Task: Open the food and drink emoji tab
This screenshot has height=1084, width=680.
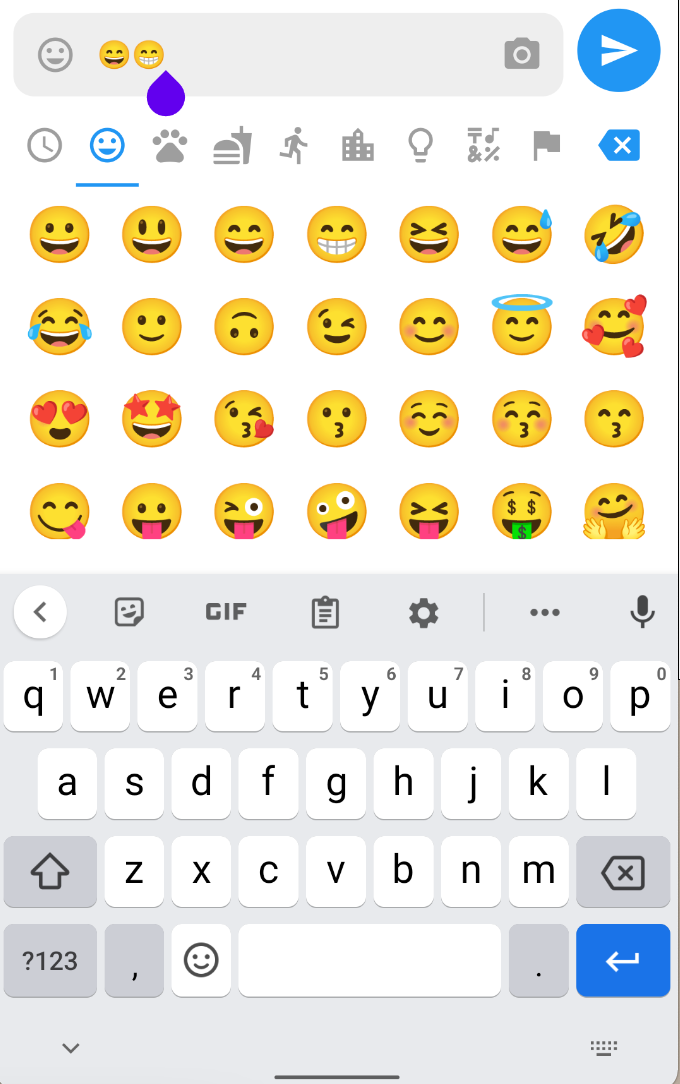Action: point(232,147)
